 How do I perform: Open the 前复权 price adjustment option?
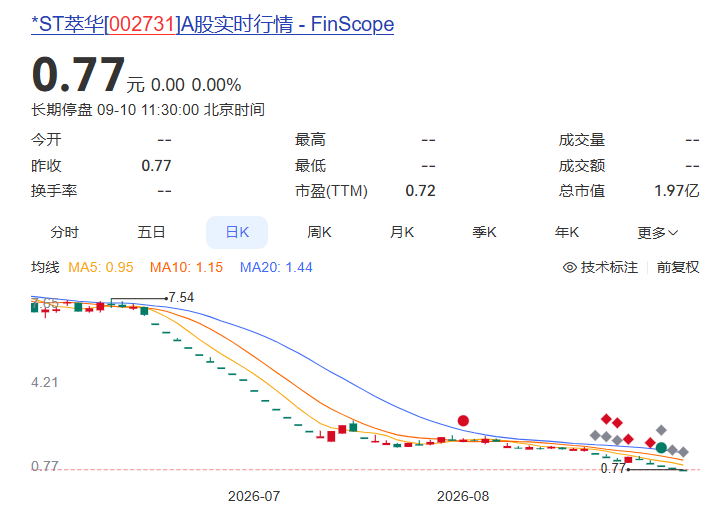click(x=678, y=267)
